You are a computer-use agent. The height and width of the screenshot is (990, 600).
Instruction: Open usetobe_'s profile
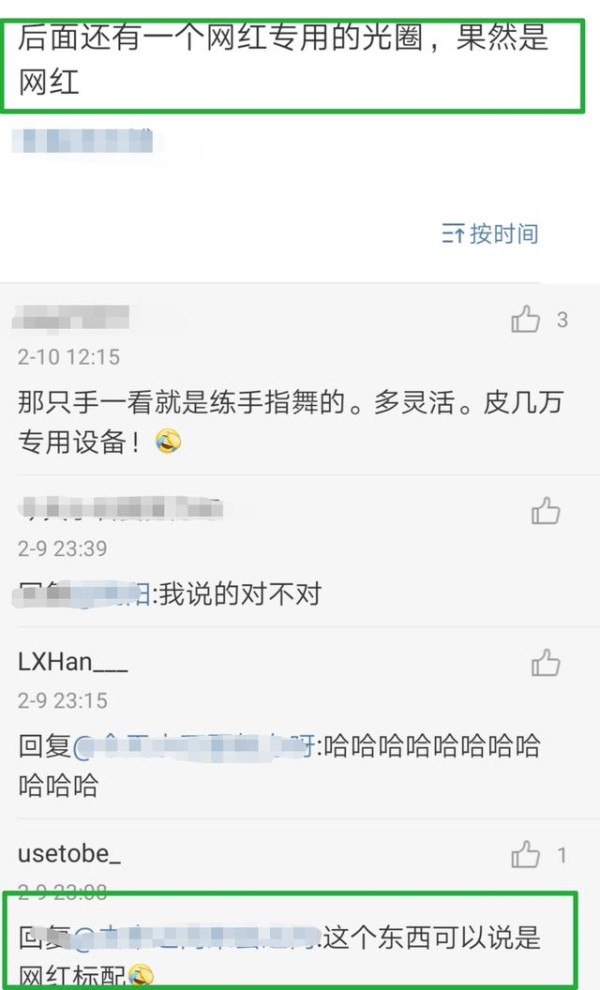click(69, 854)
